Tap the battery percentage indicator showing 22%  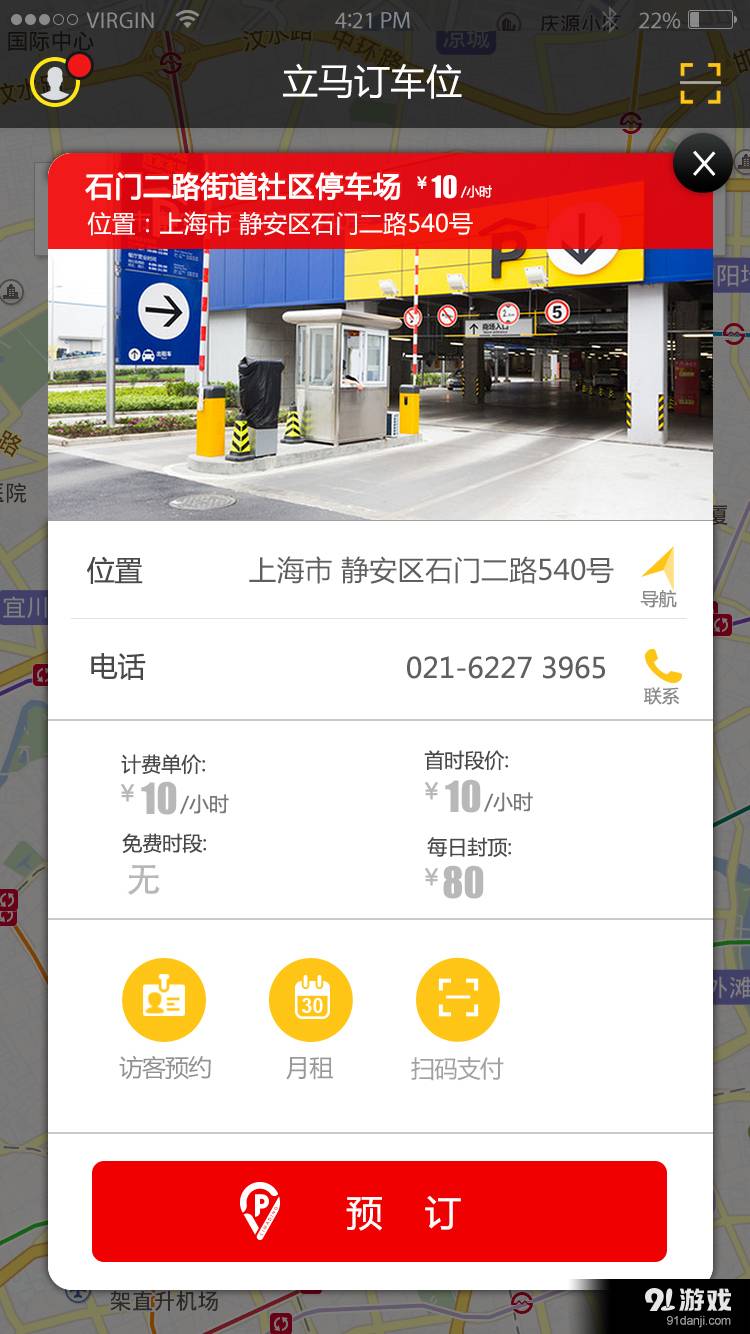[x=659, y=19]
